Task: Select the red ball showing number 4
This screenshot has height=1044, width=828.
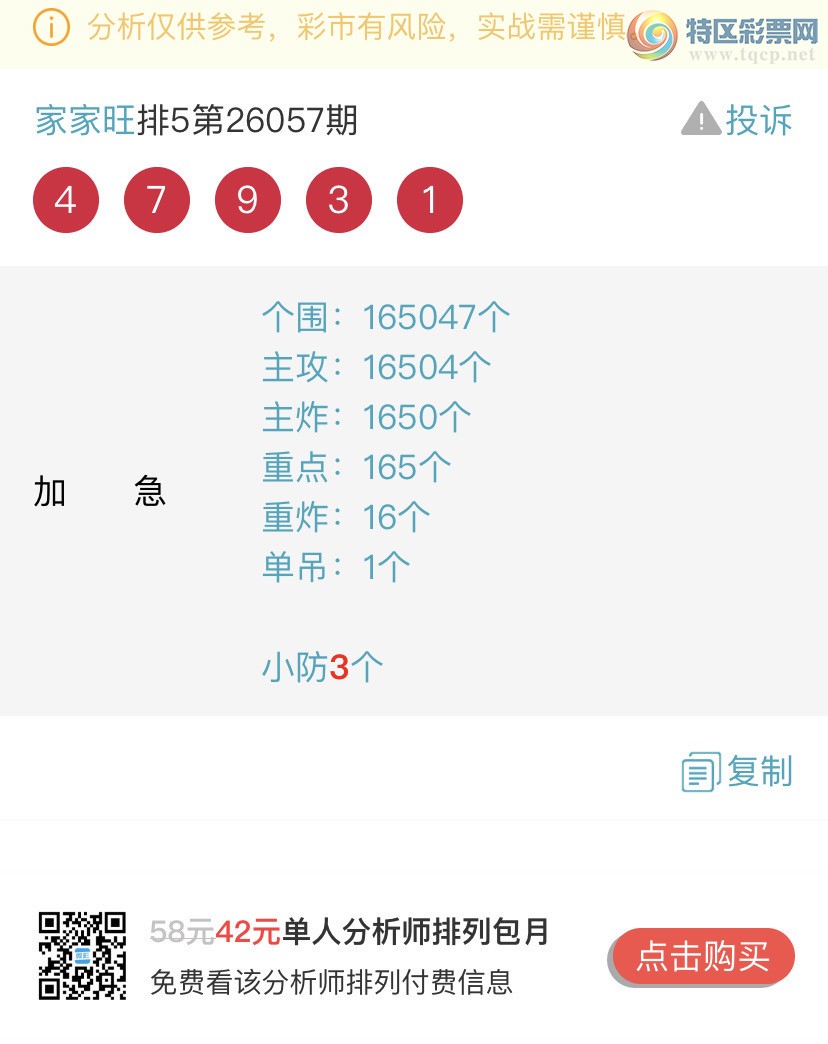Action: click(x=65, y=199)
